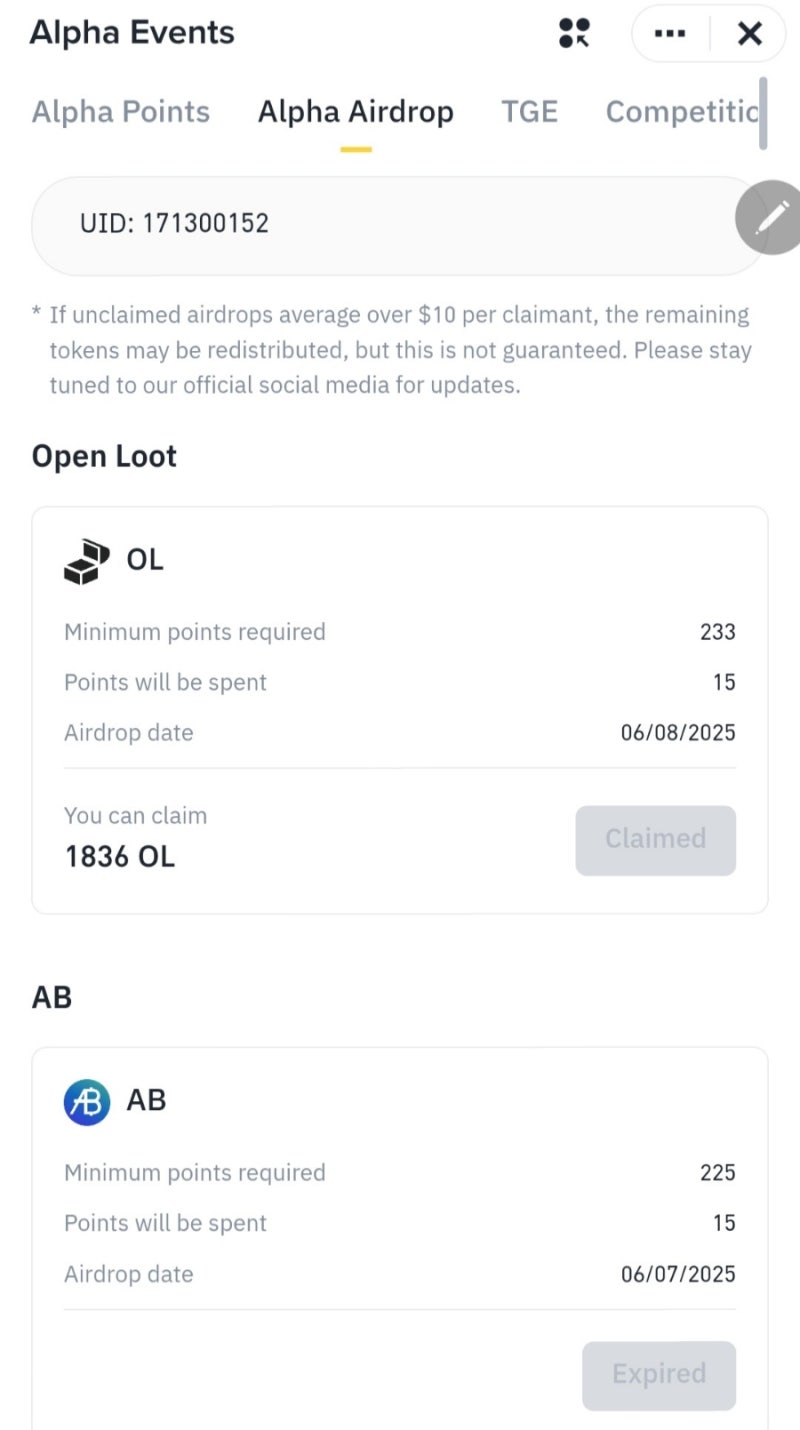Tap the edit pencil next to UID 171300152

(x=768, y=218)
